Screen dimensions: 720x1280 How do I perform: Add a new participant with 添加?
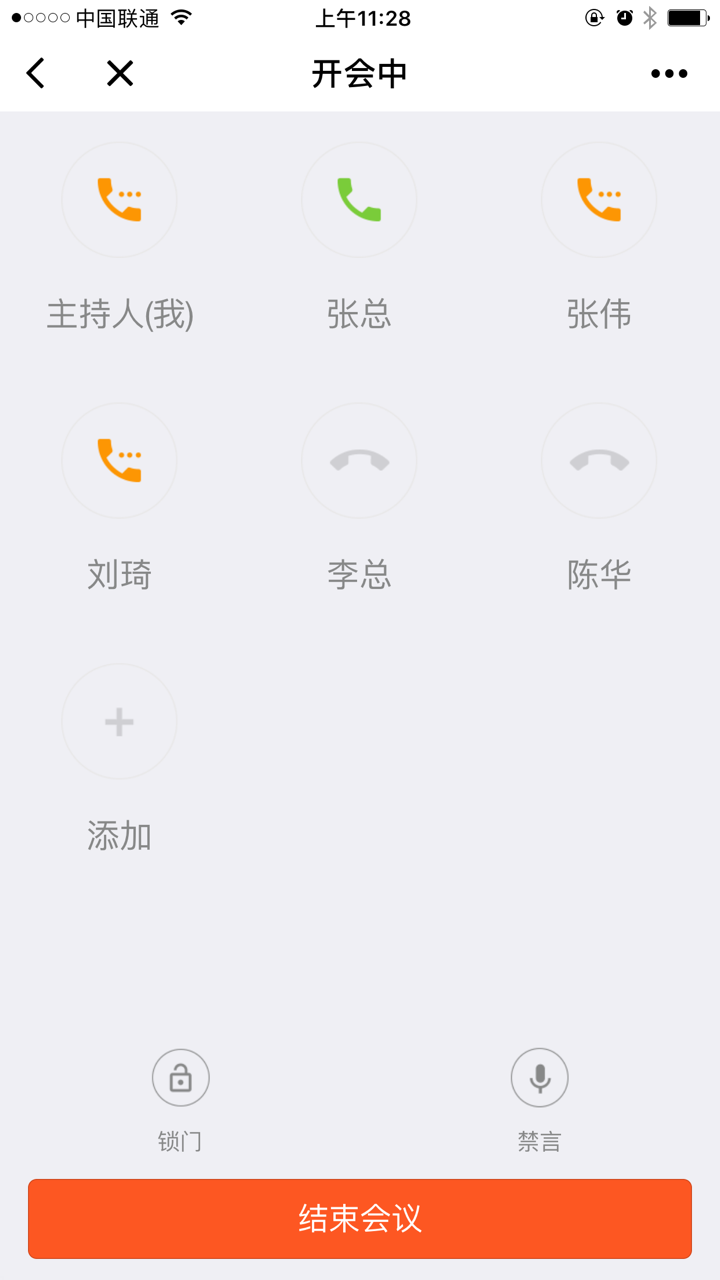(x=119, y=721)
